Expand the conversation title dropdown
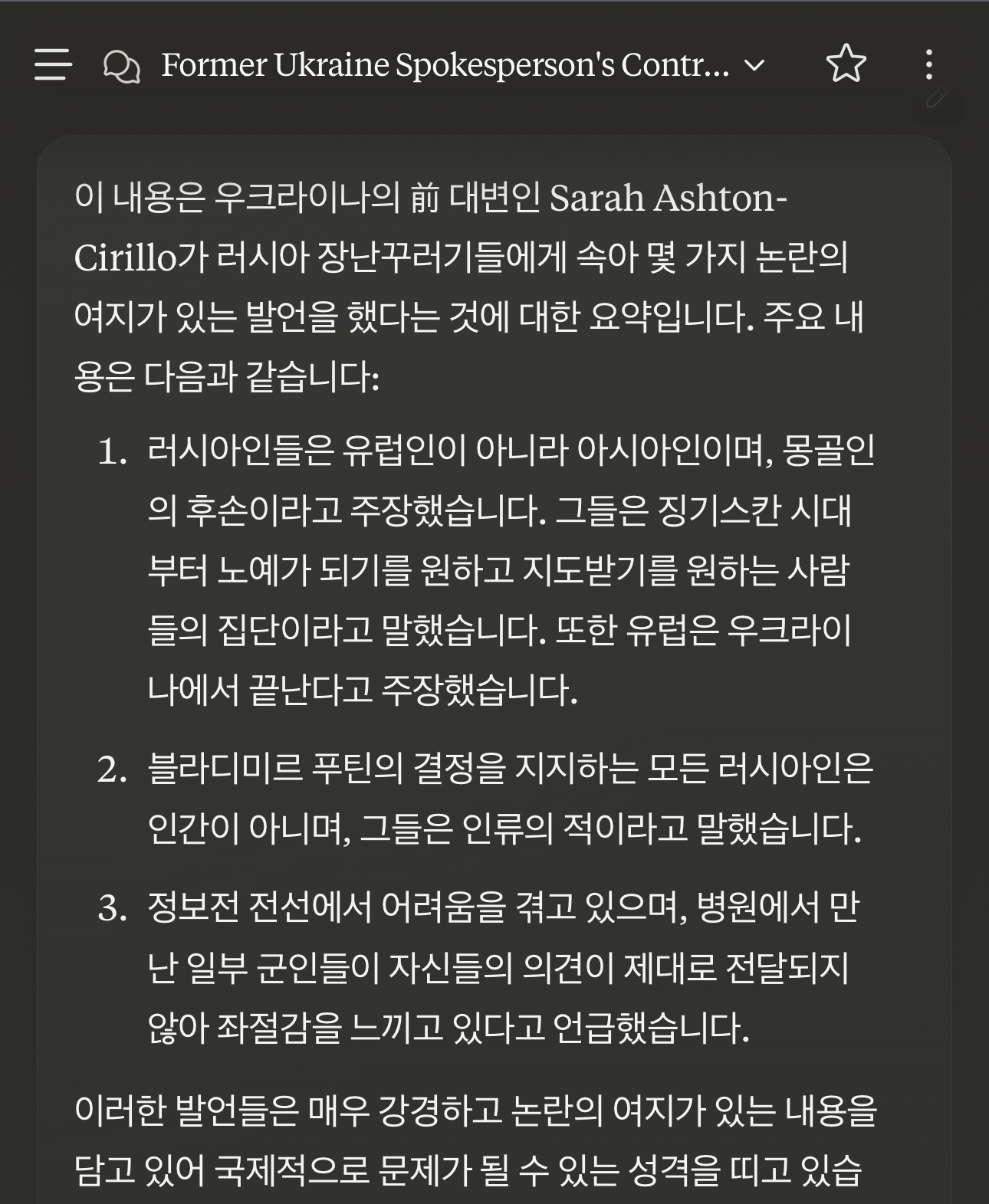This screenshot has width=989, height=1204. pyautogui.click(x=754, y=66)
